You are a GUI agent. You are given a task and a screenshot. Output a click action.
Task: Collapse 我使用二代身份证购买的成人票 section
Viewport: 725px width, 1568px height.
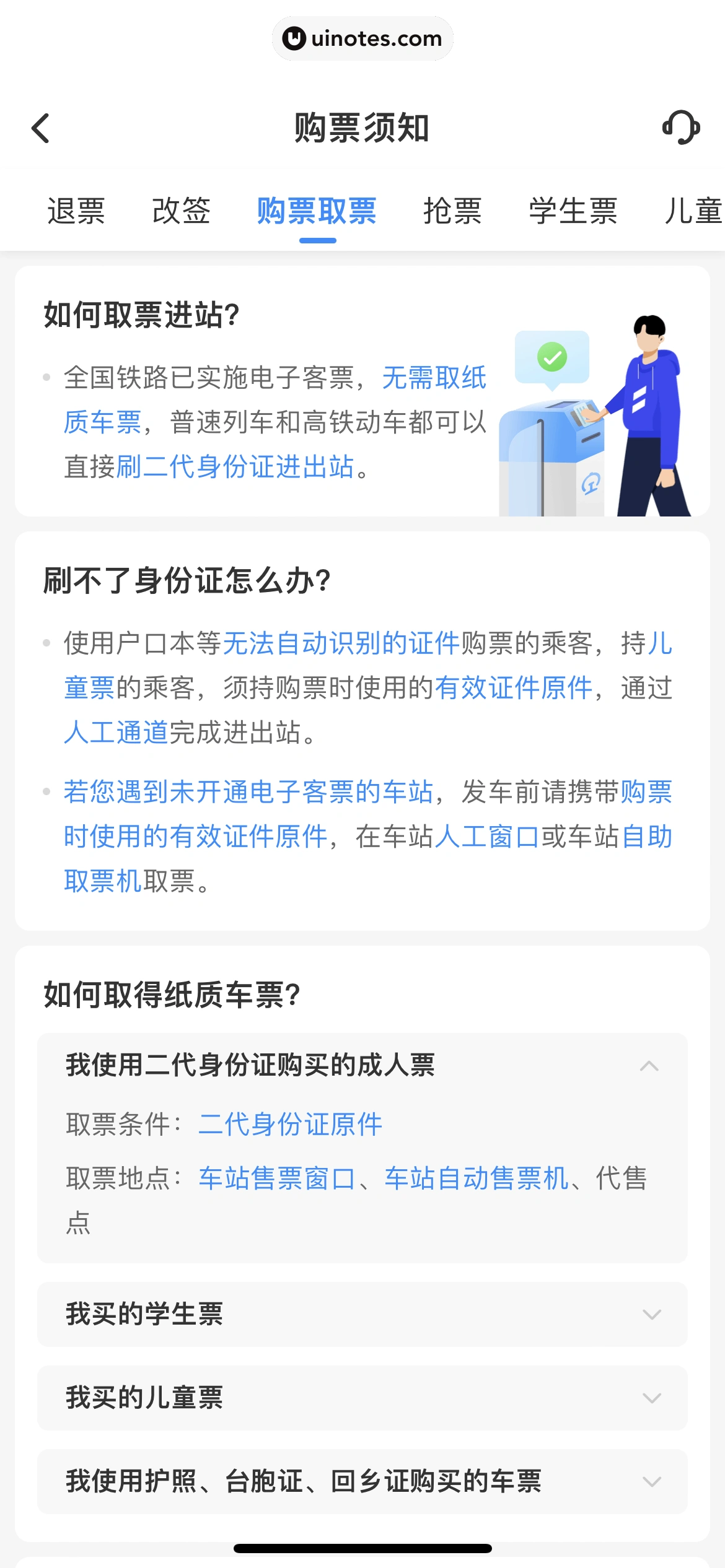(648, 1066)
